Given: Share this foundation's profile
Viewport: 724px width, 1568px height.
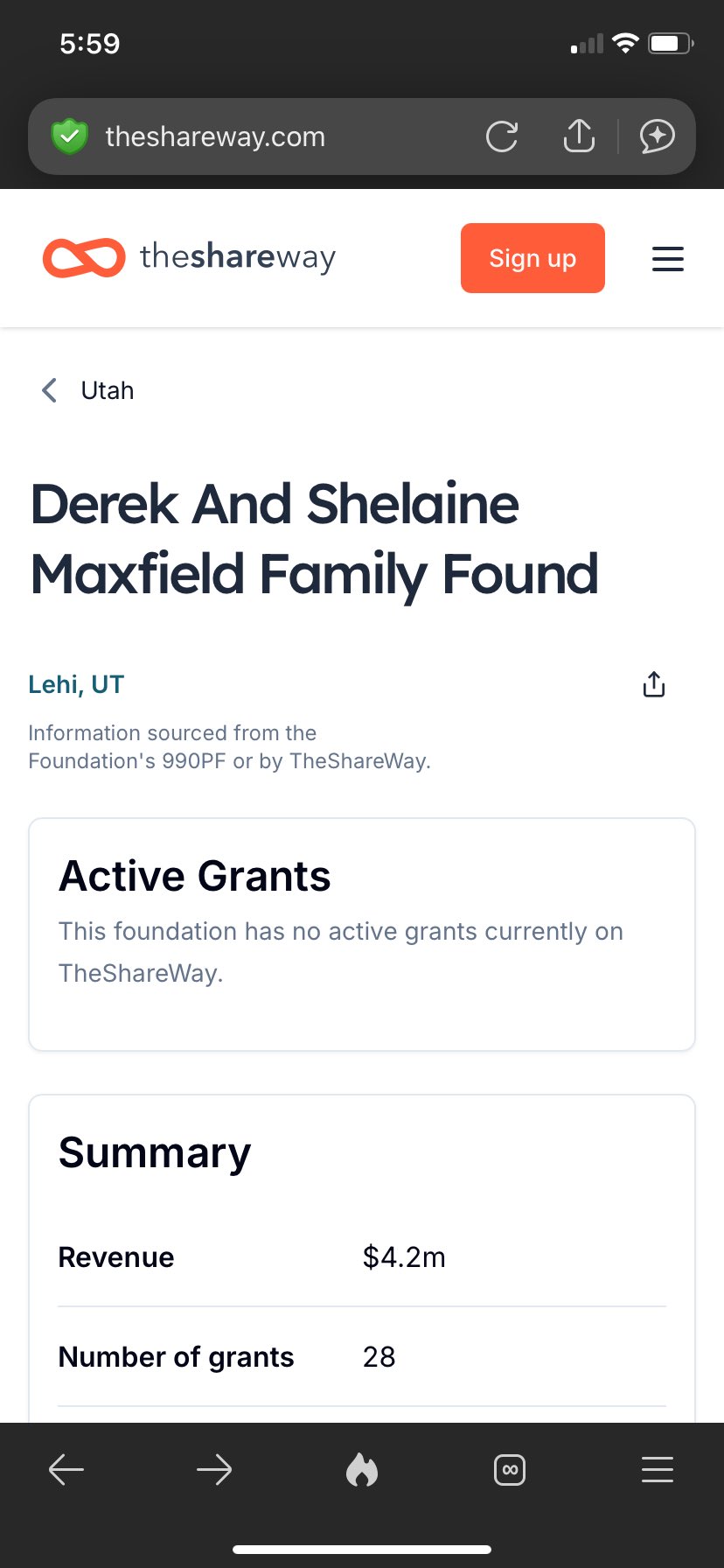Looking at the screenshot, I should pos(654,684).
